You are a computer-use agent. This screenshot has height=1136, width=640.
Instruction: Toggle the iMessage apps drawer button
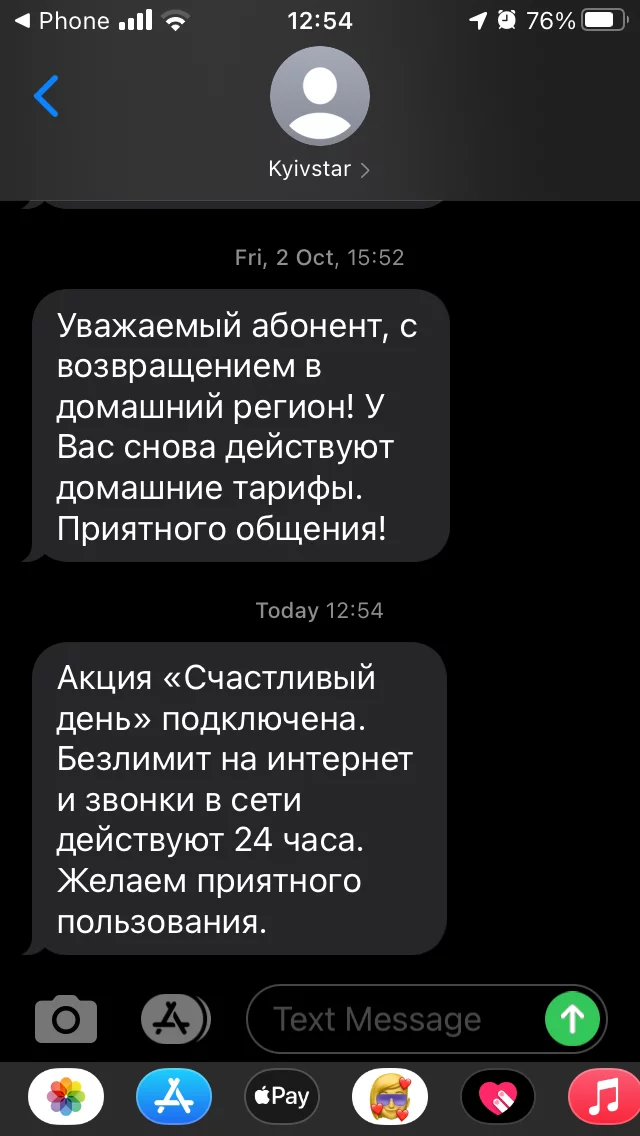click(x=174, y=1019)
